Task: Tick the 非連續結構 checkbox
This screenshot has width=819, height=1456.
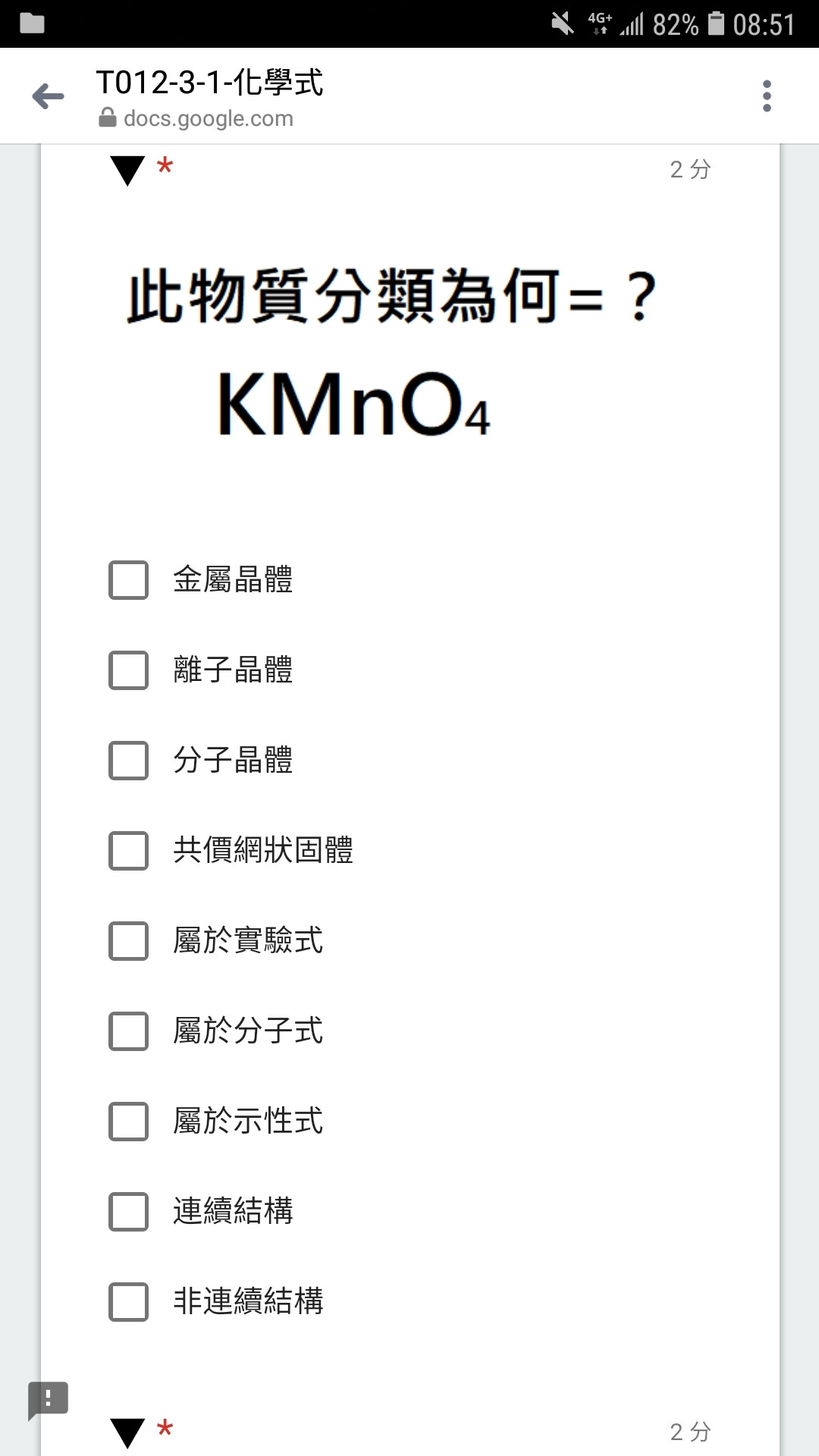Action: point(128,1302)
